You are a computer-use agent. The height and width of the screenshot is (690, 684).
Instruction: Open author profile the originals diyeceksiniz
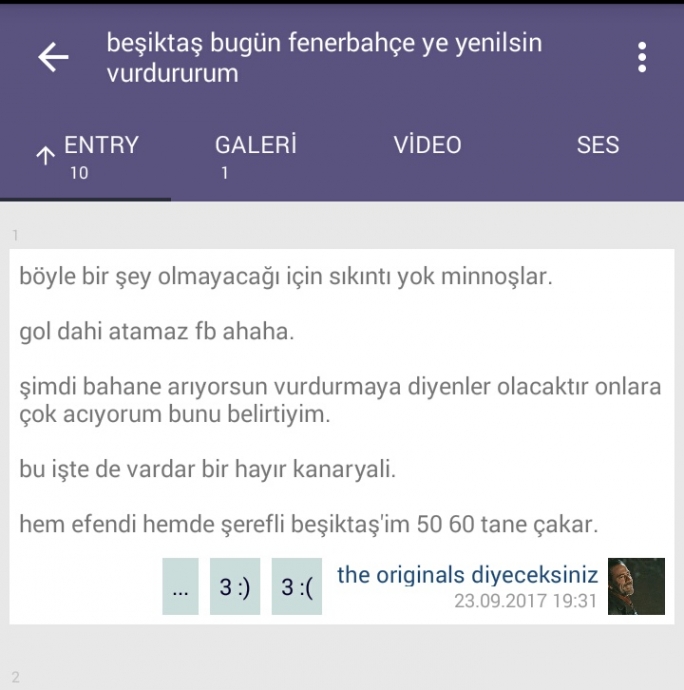pyautogui.click(x=467, y=575)
